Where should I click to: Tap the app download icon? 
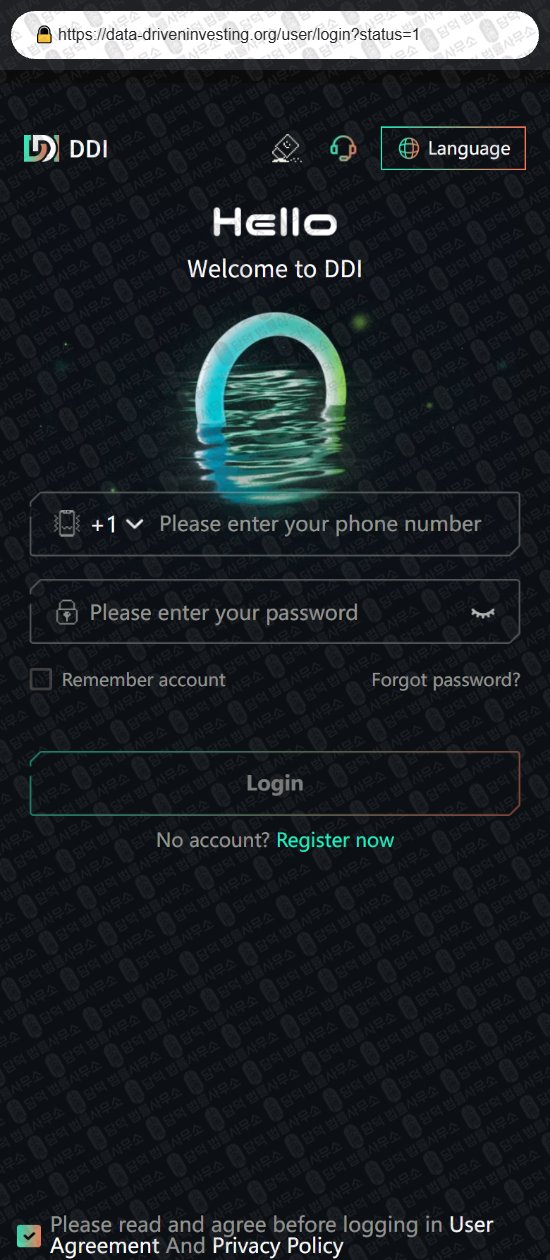click(x=287, y=148)
